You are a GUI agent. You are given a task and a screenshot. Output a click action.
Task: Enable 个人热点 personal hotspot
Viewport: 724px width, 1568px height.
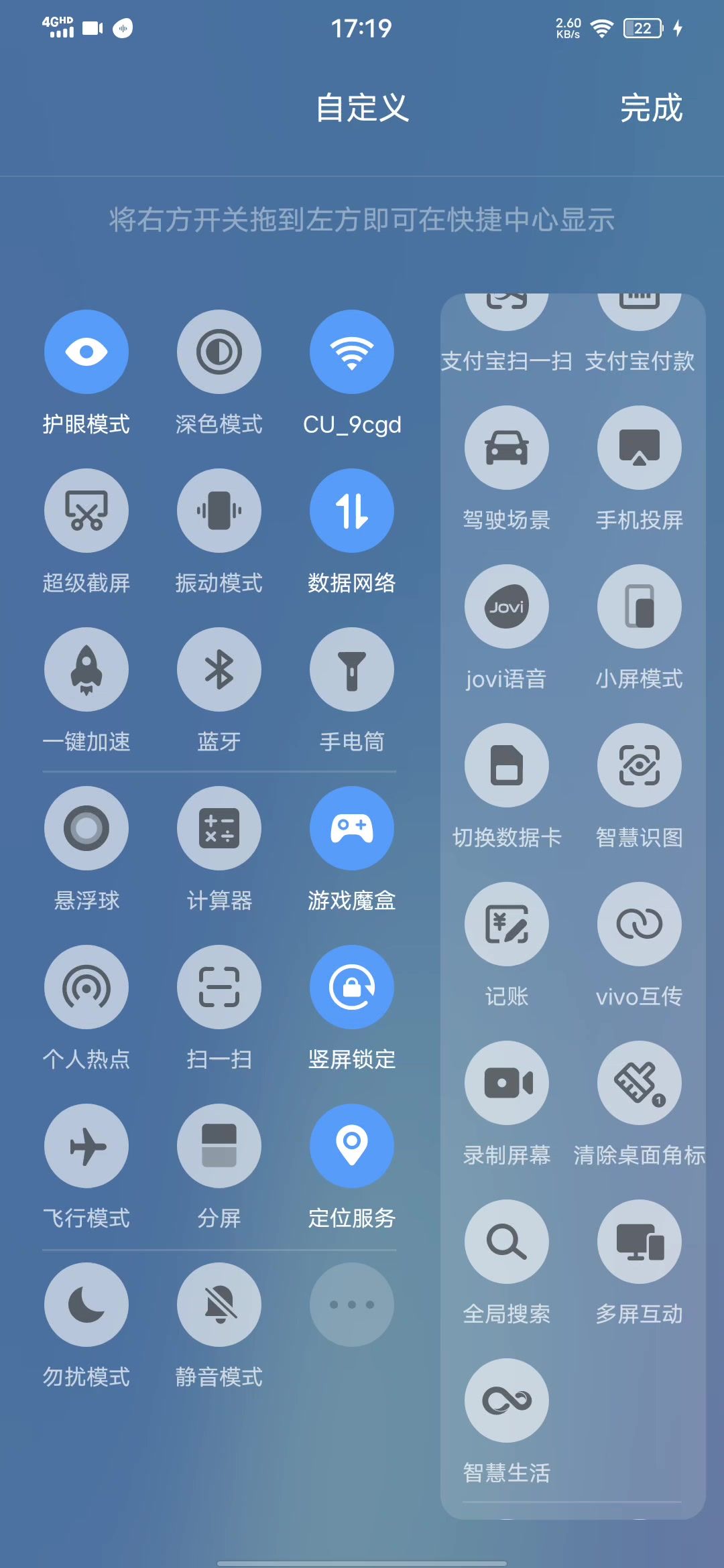86,987
